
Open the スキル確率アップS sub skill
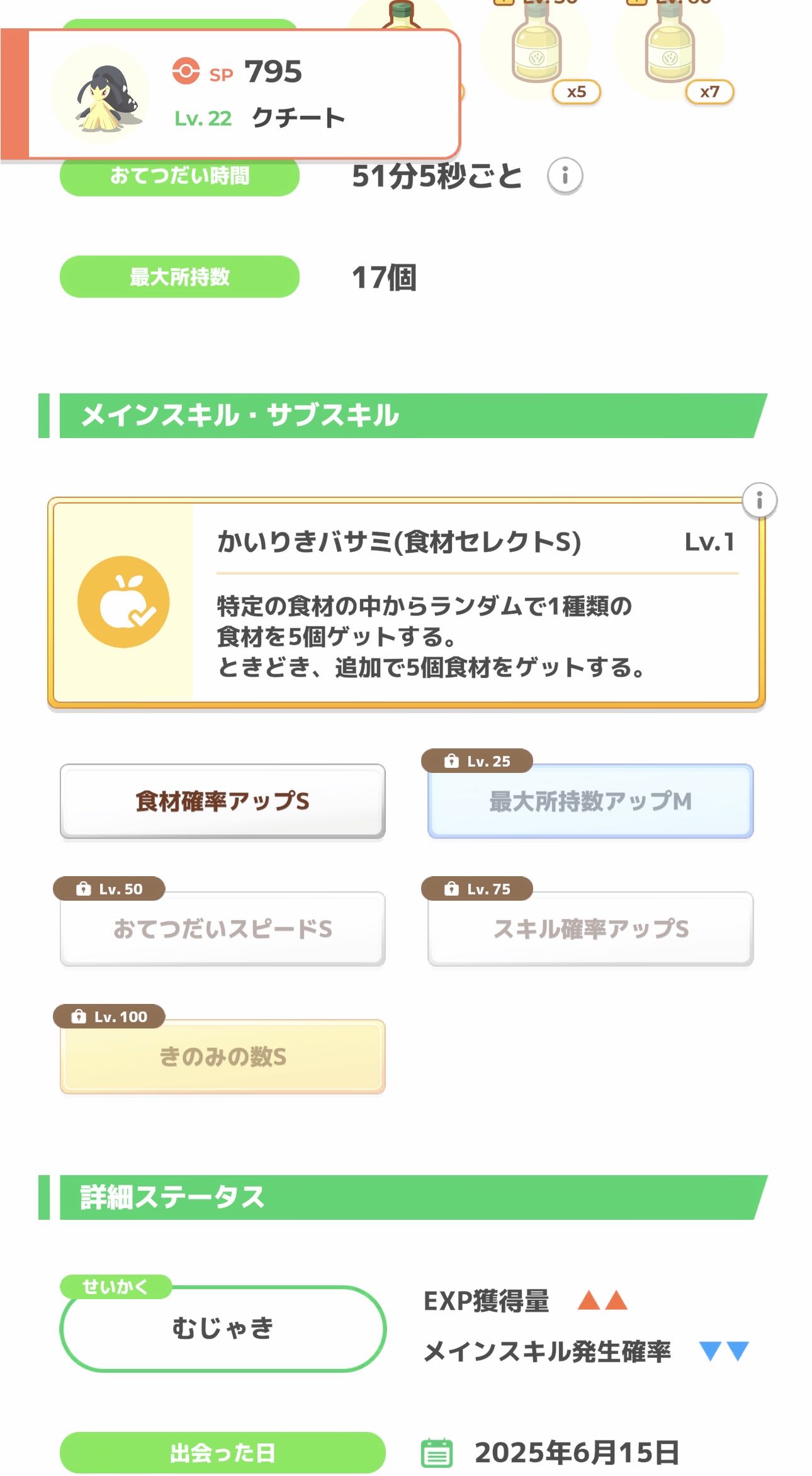tap(590, 929)
